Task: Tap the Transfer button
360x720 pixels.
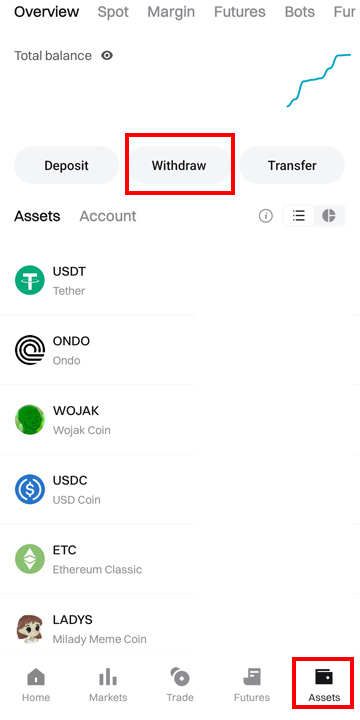Action: pyautogui.click(x=292, y=165)
